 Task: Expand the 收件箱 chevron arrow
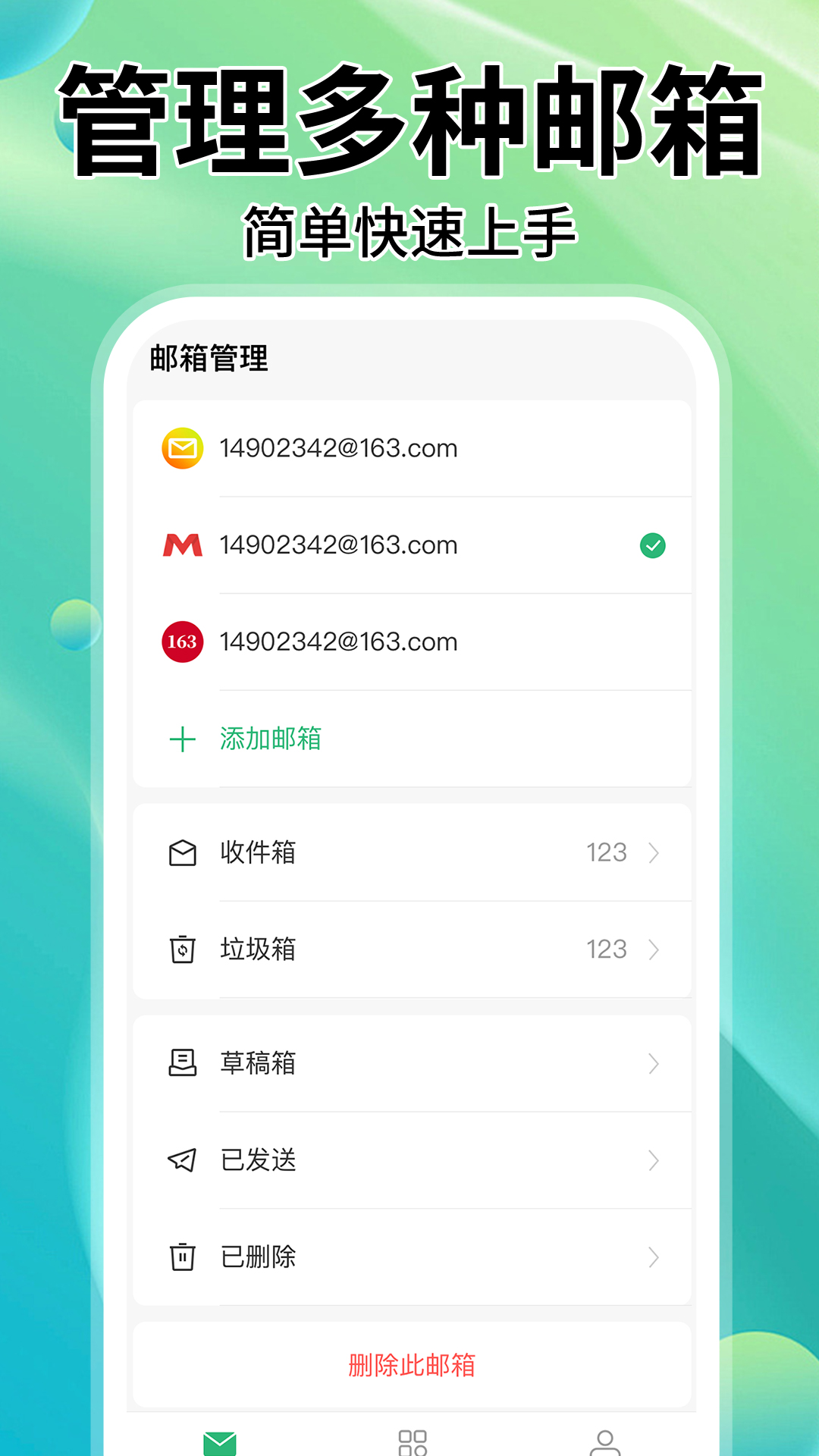(654, 852)
